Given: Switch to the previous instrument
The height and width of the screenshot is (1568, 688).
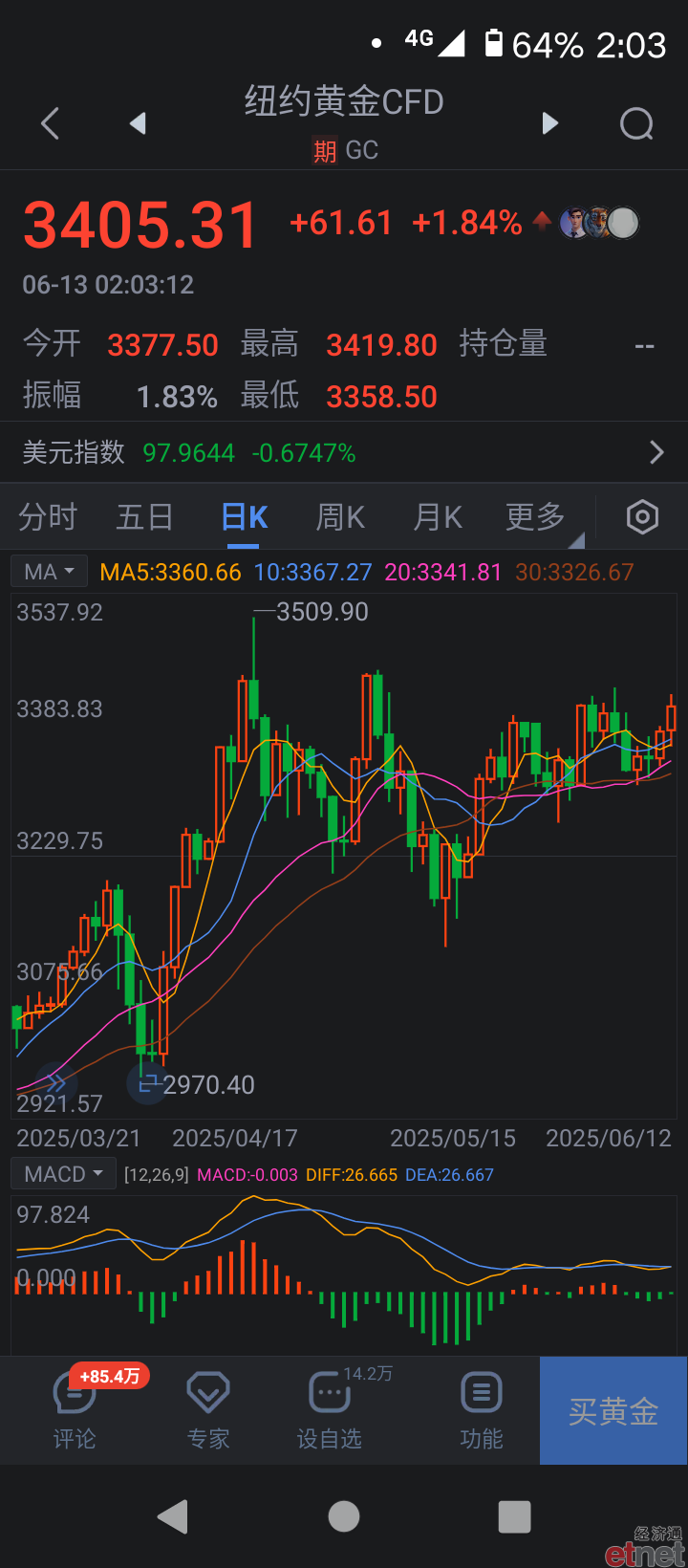Looking at the screenshot, I should tap(139, 123).
